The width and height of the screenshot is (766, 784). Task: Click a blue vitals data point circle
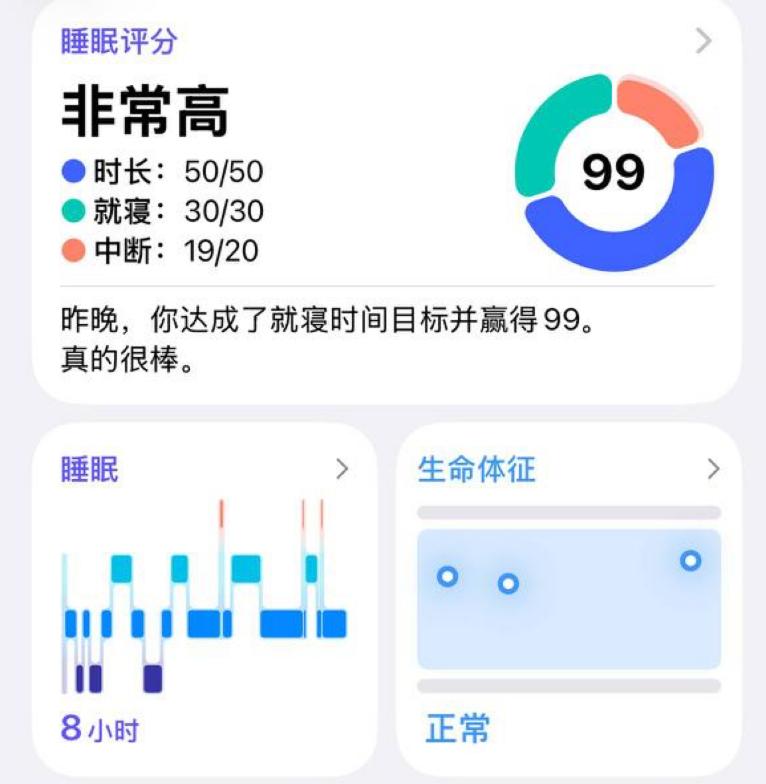pos(446,577)
